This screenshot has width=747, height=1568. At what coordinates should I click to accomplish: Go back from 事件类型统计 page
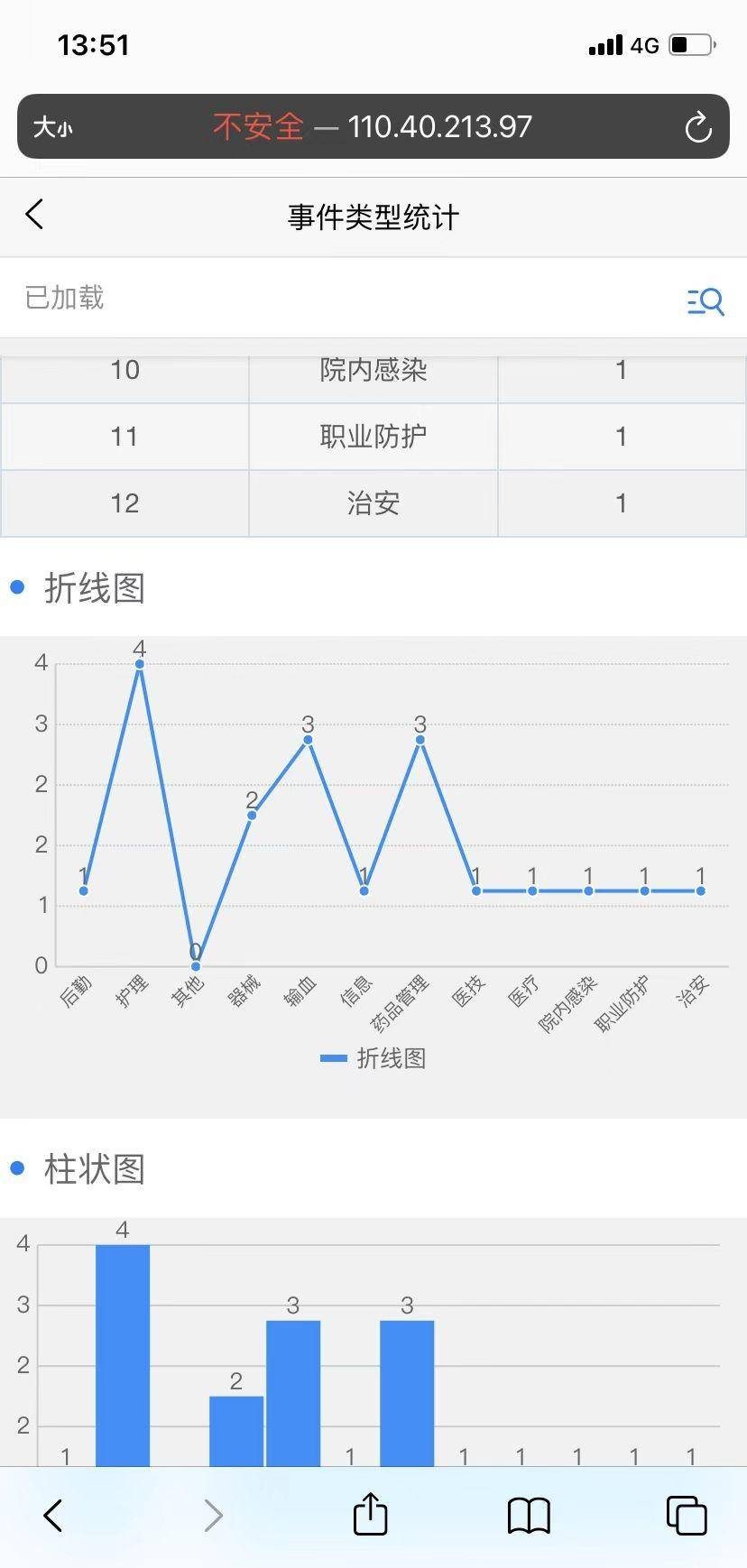pos(34,216)
